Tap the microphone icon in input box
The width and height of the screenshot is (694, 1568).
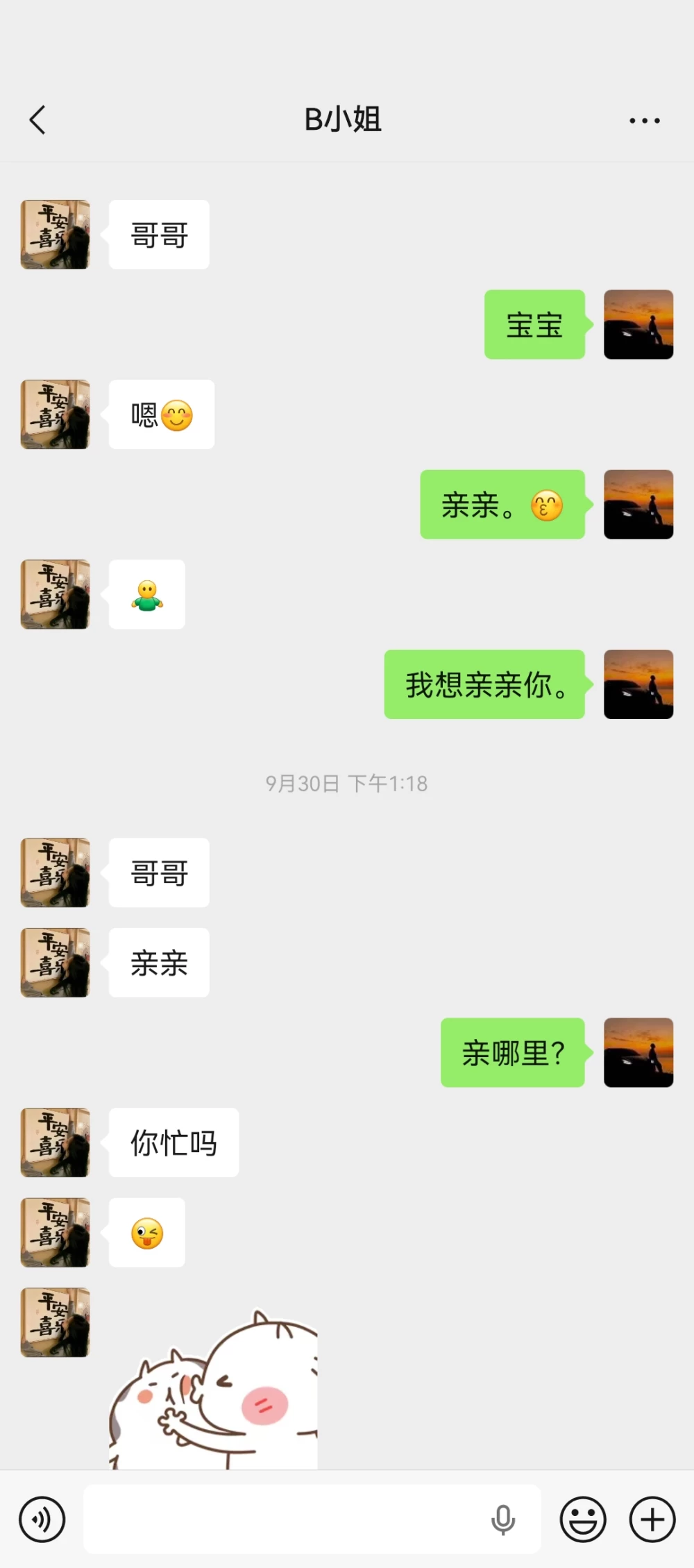(503, 1519)
